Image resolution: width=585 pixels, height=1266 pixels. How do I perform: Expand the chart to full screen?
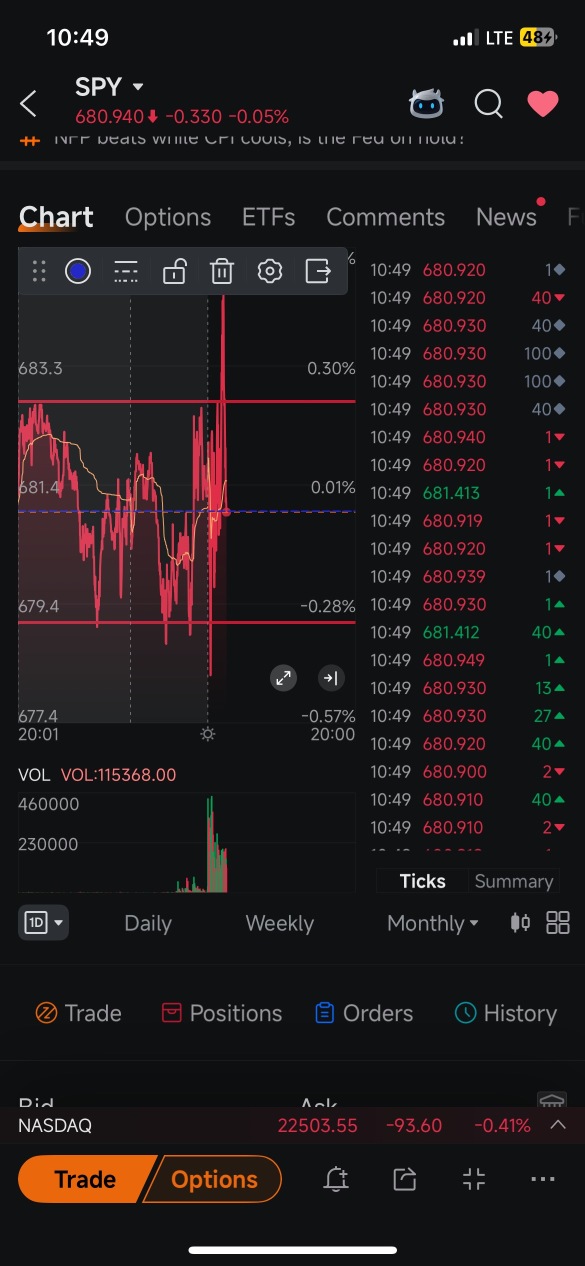(x=284, y=678)
